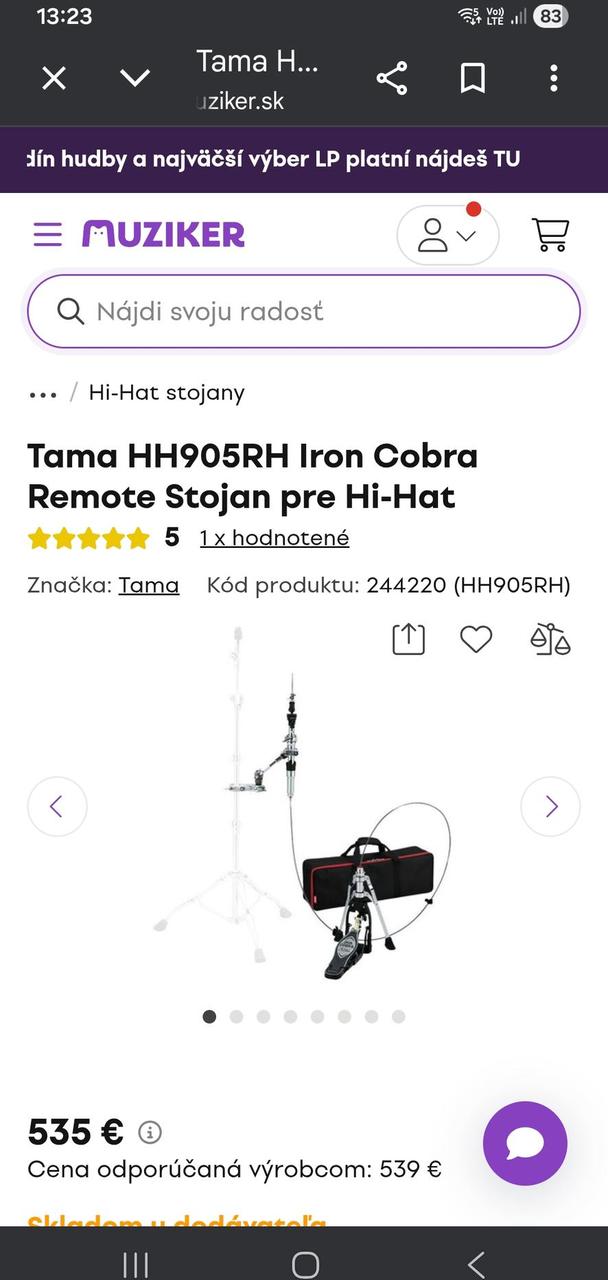Open the price info icon next to 535 €
Screen dimensions: 608x1280
(150, 1133)
